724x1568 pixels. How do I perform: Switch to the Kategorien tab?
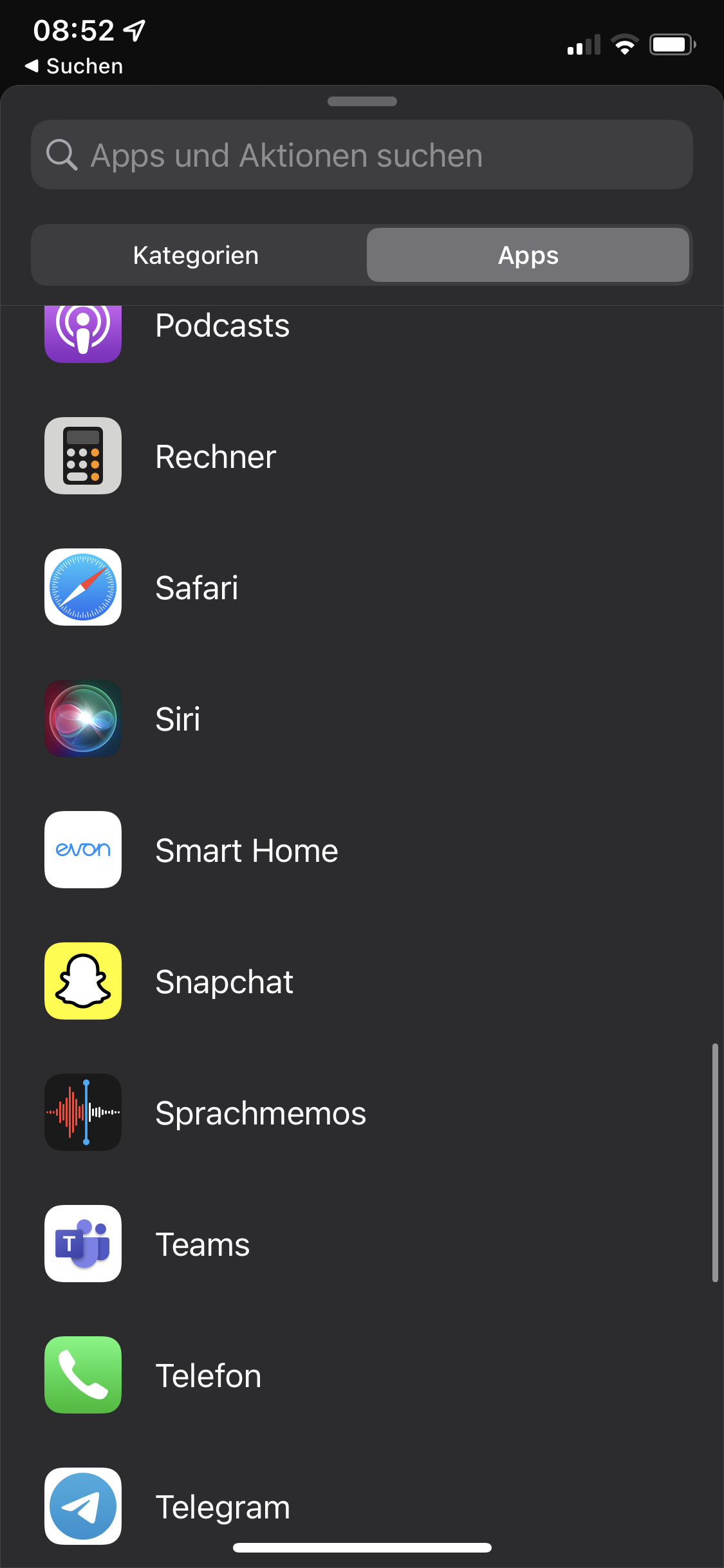[x=196, y=256]
